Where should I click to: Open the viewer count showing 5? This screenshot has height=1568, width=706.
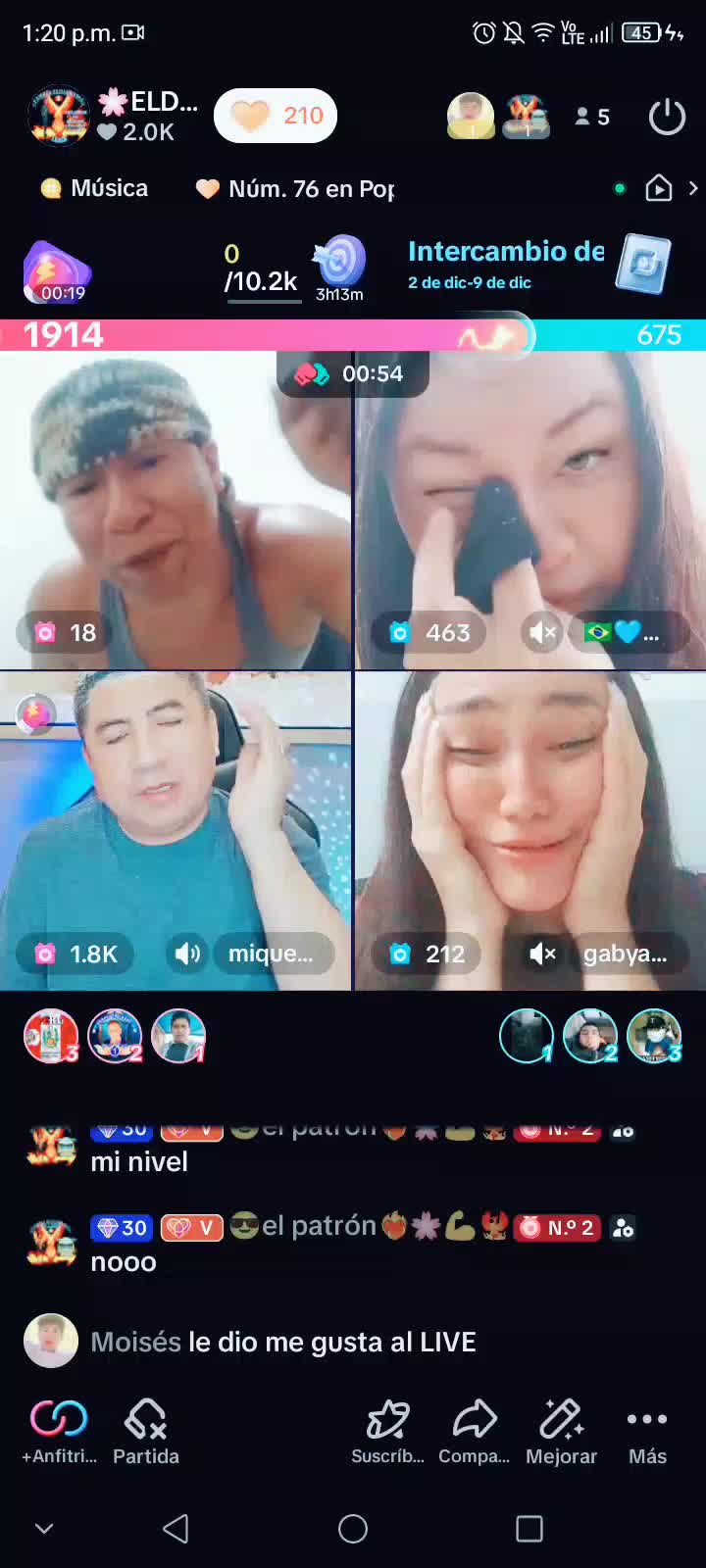tap(592, 118)
